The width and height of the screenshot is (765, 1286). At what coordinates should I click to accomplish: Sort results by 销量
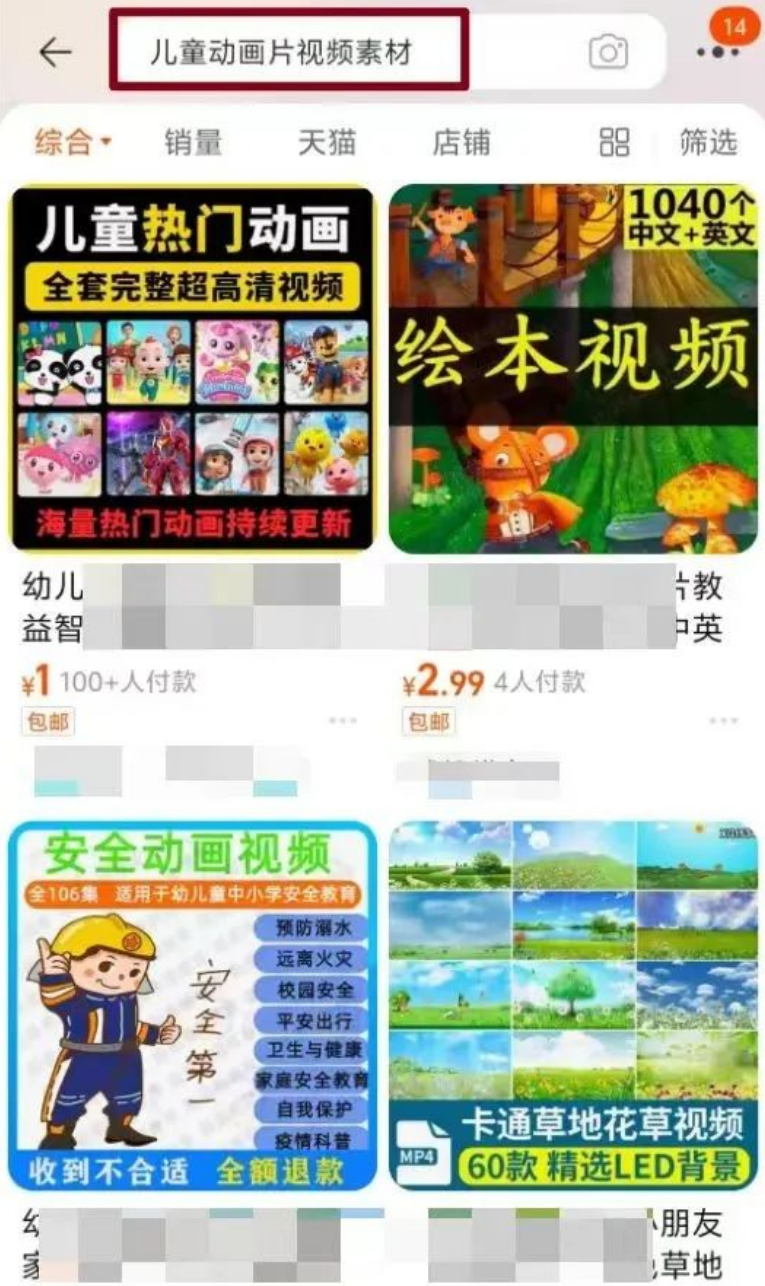pos(193,142)
